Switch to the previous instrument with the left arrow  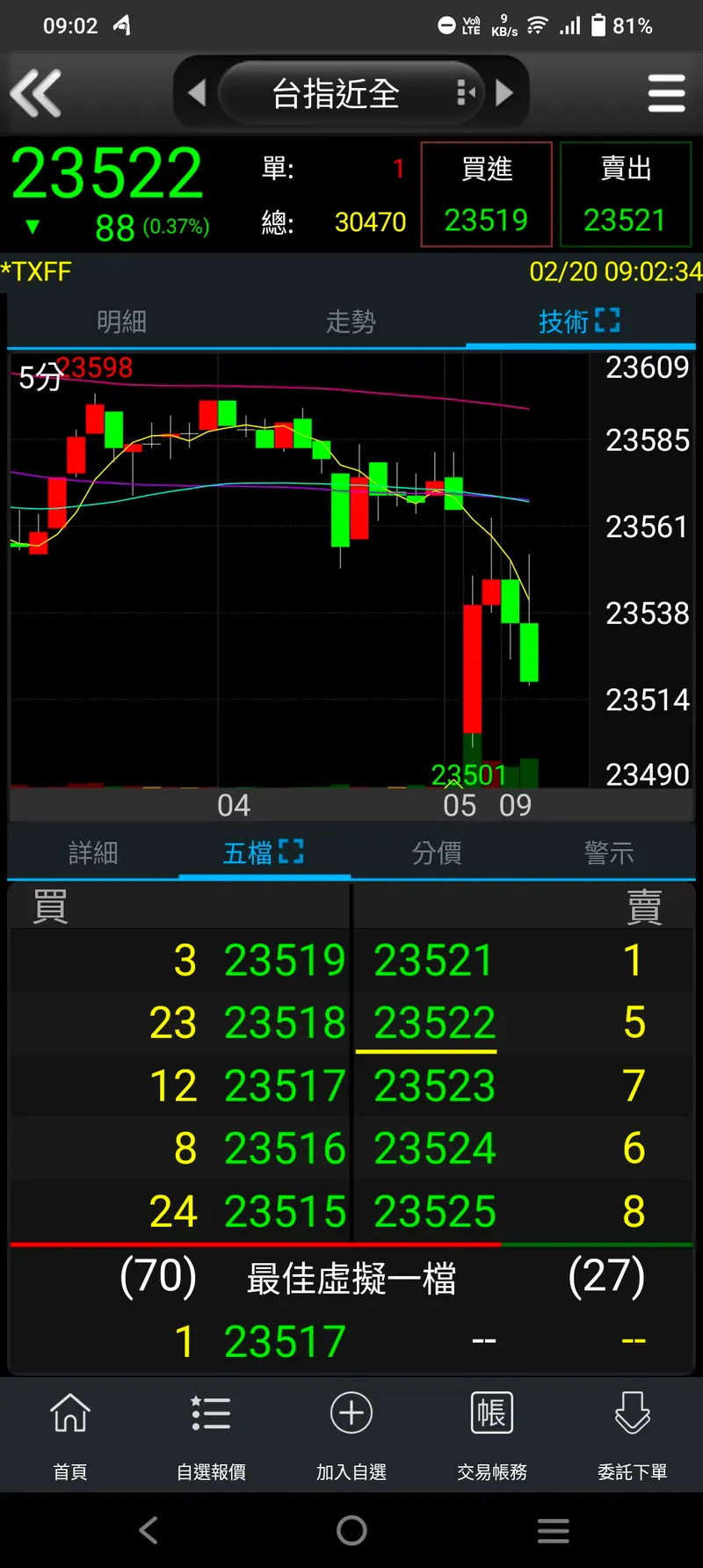point(198,92)
